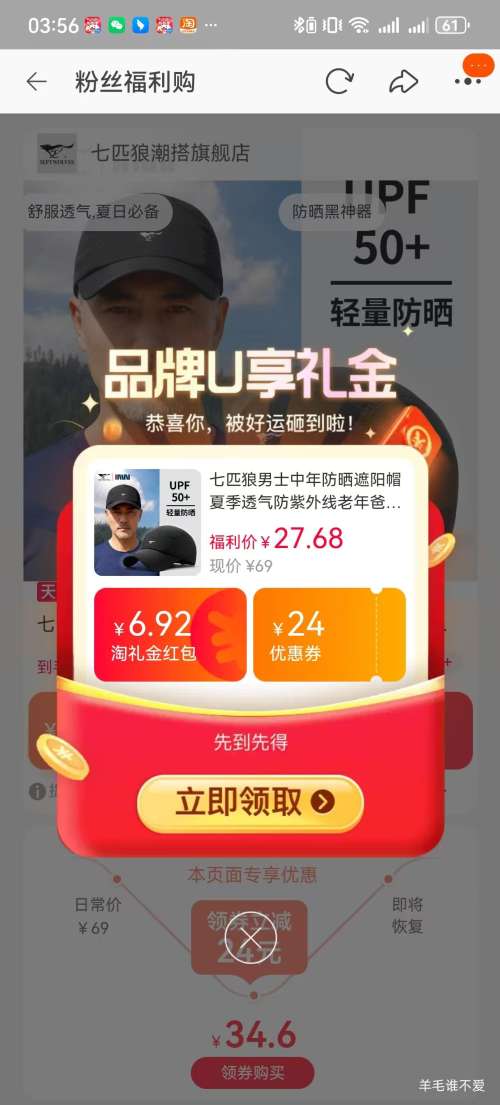The width and height of the screenshot is (500, 1105).
Task: Claim the gift money with 立即领取
Action: click(250, 803)
